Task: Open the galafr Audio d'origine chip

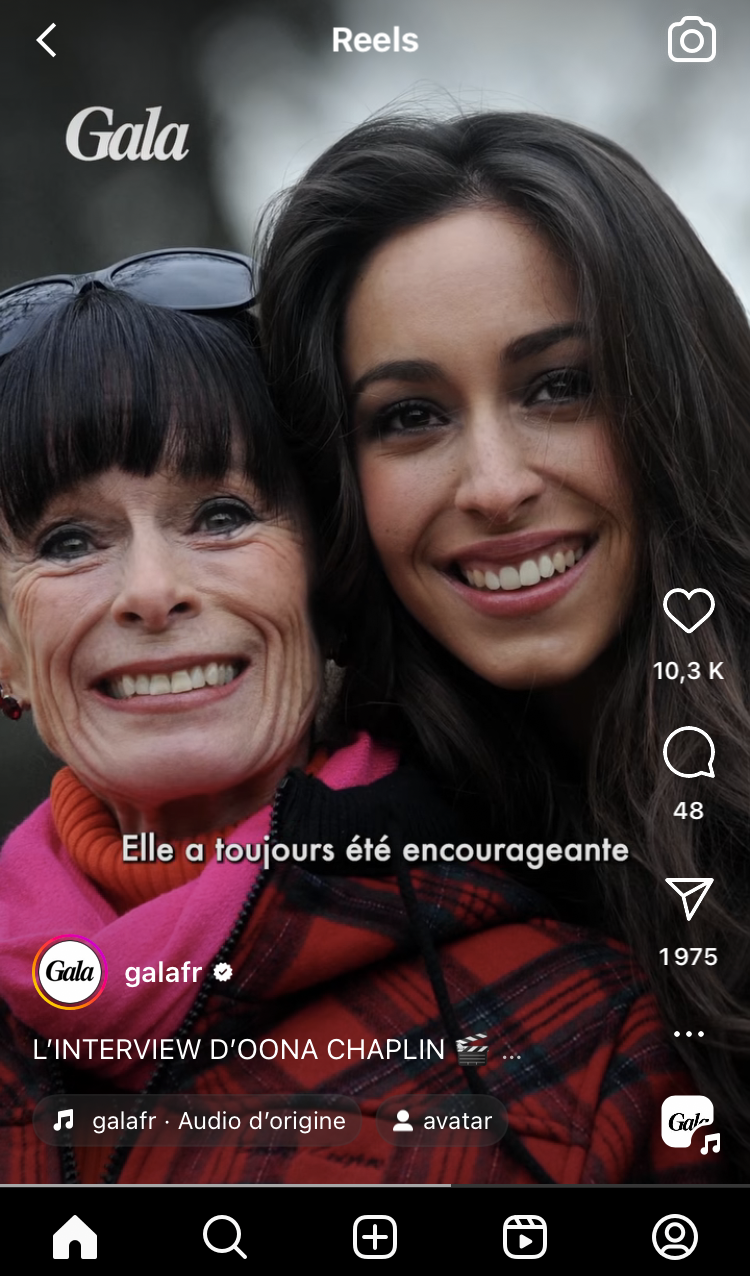Action: pos(198,1121)
